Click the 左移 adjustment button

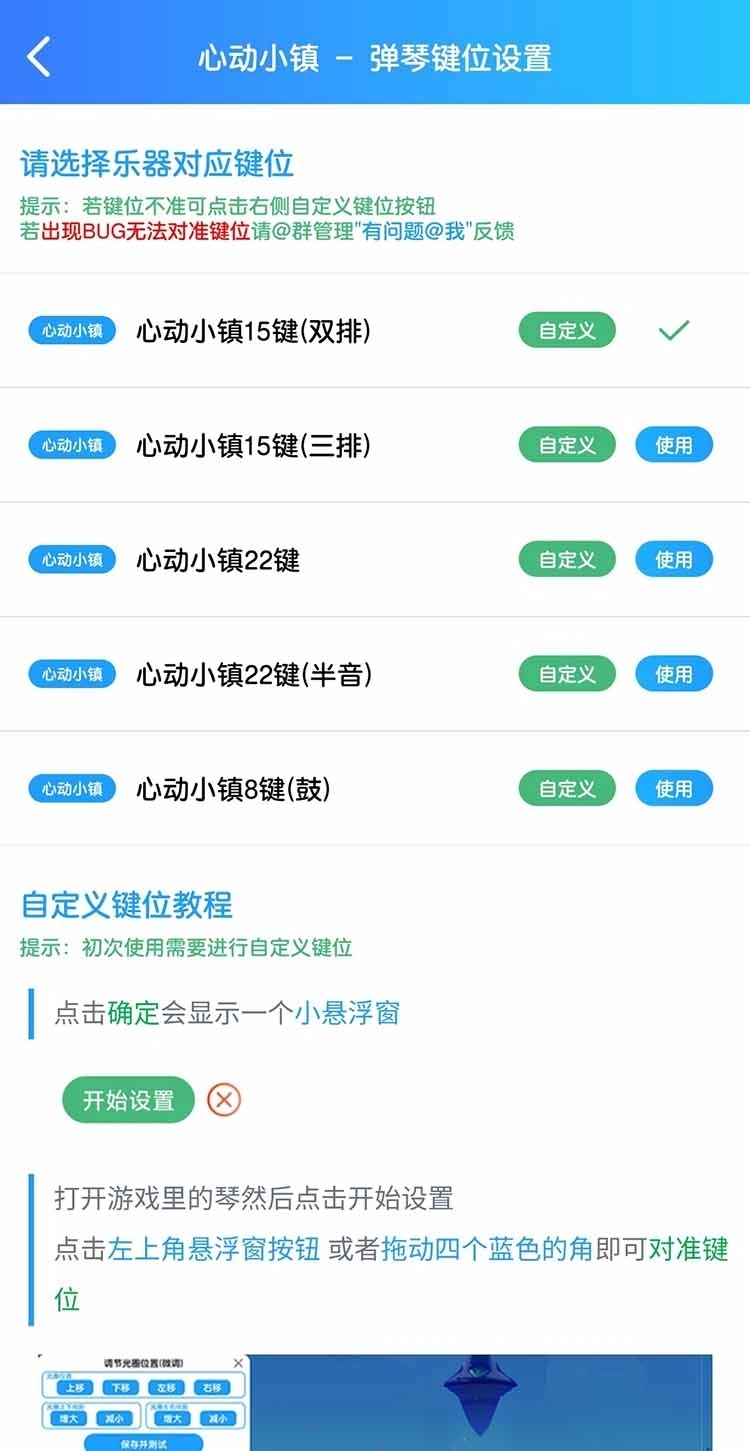click(x=167, y=1387)
